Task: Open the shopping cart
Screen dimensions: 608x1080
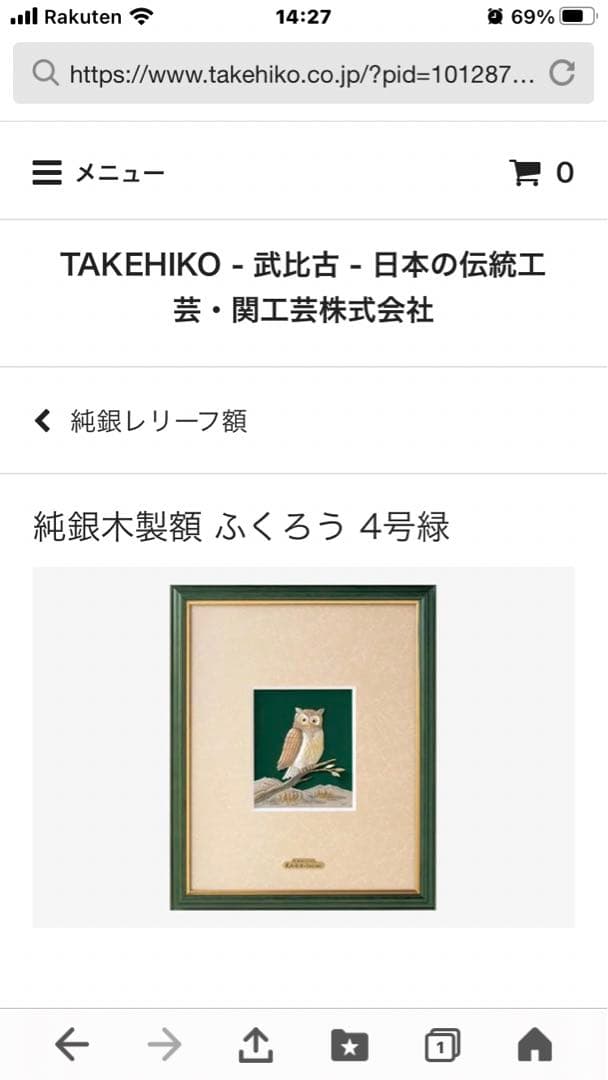Action: (541, 173)
